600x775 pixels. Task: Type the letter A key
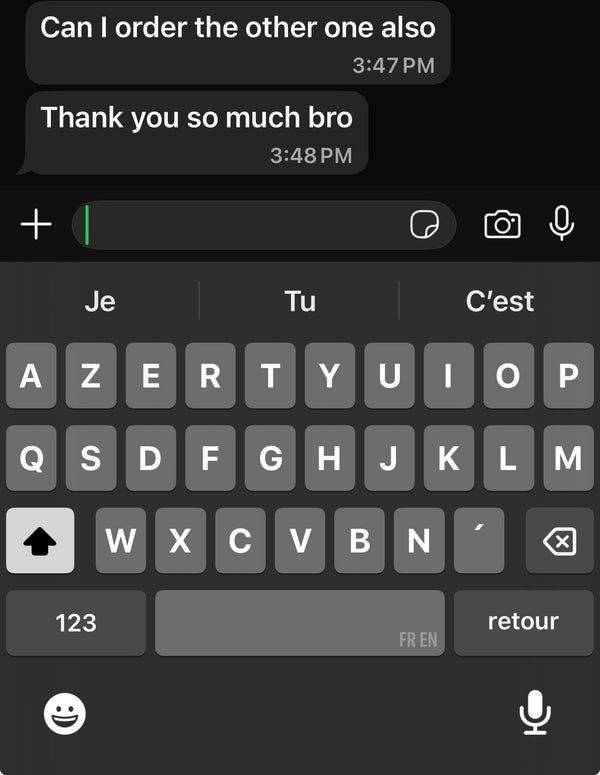coord(31,376)
